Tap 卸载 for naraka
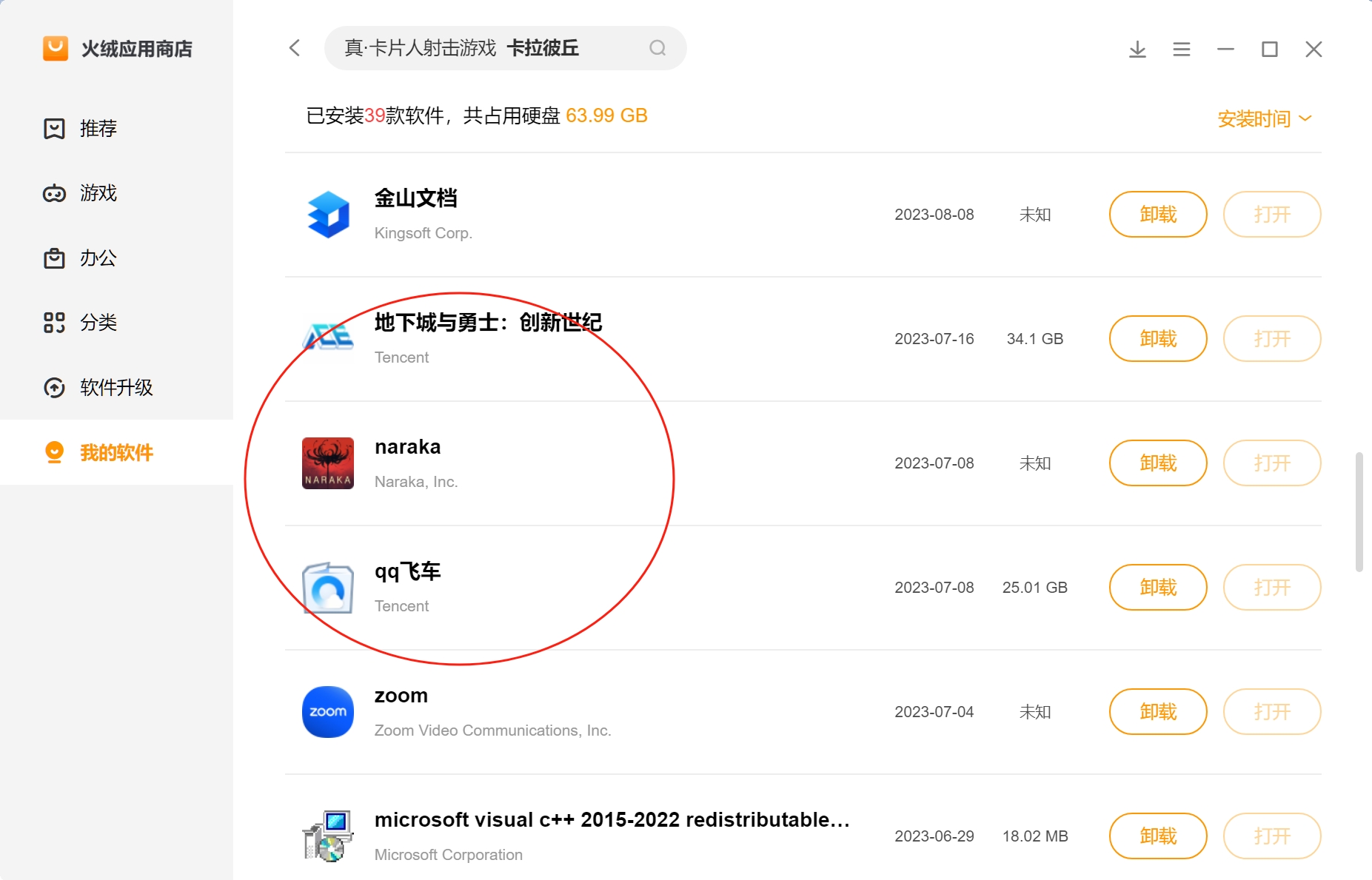This screenshot has height=880, width=1372. (1157, 463)
